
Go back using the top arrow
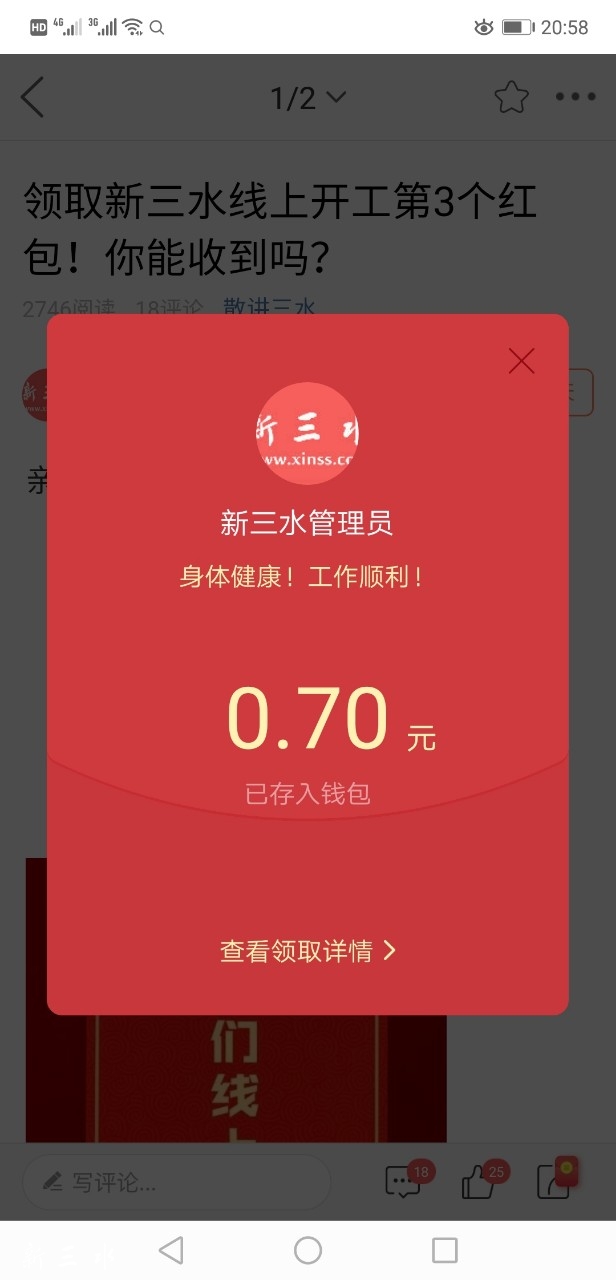(x=33, y=97)
